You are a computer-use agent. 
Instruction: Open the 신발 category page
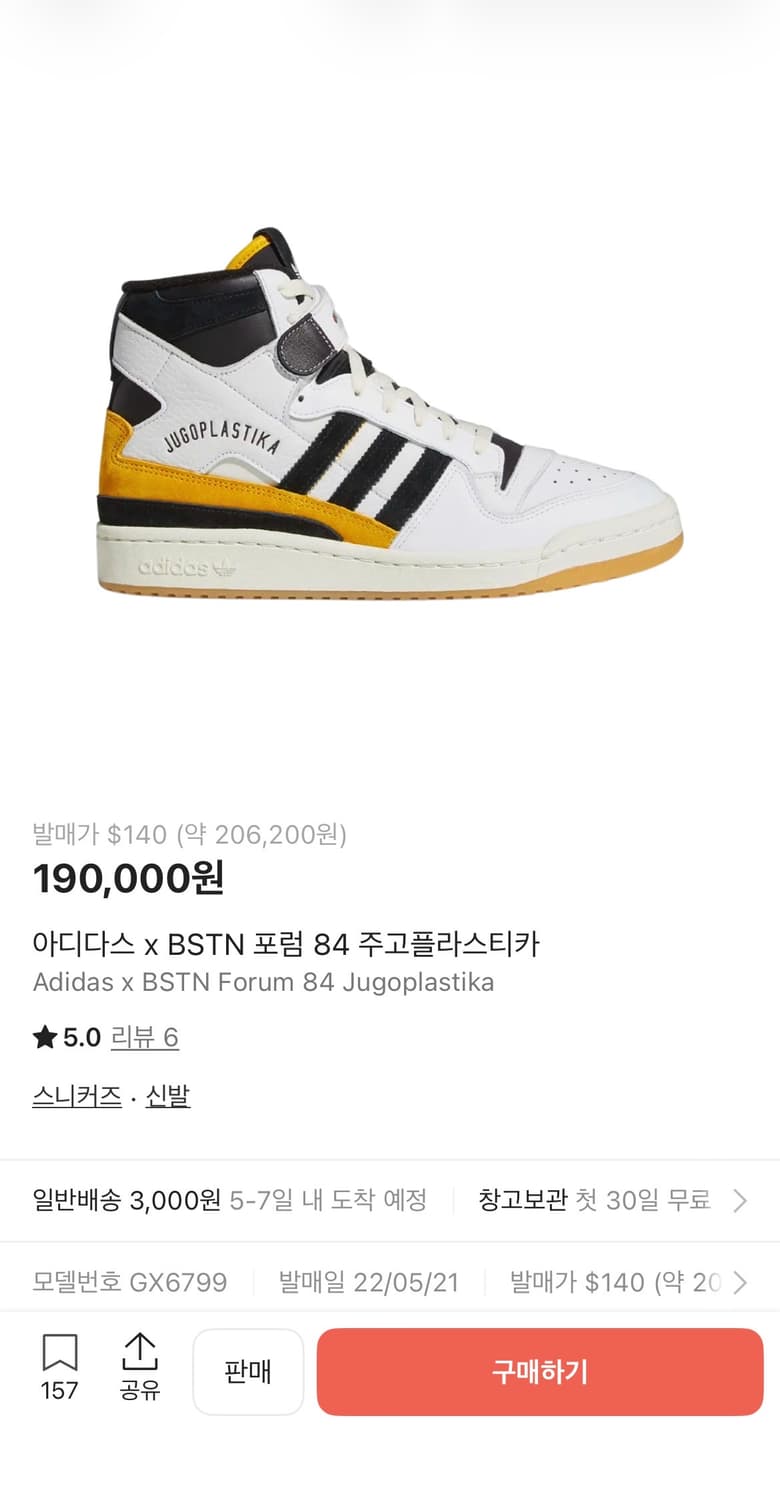[167, 1097]
